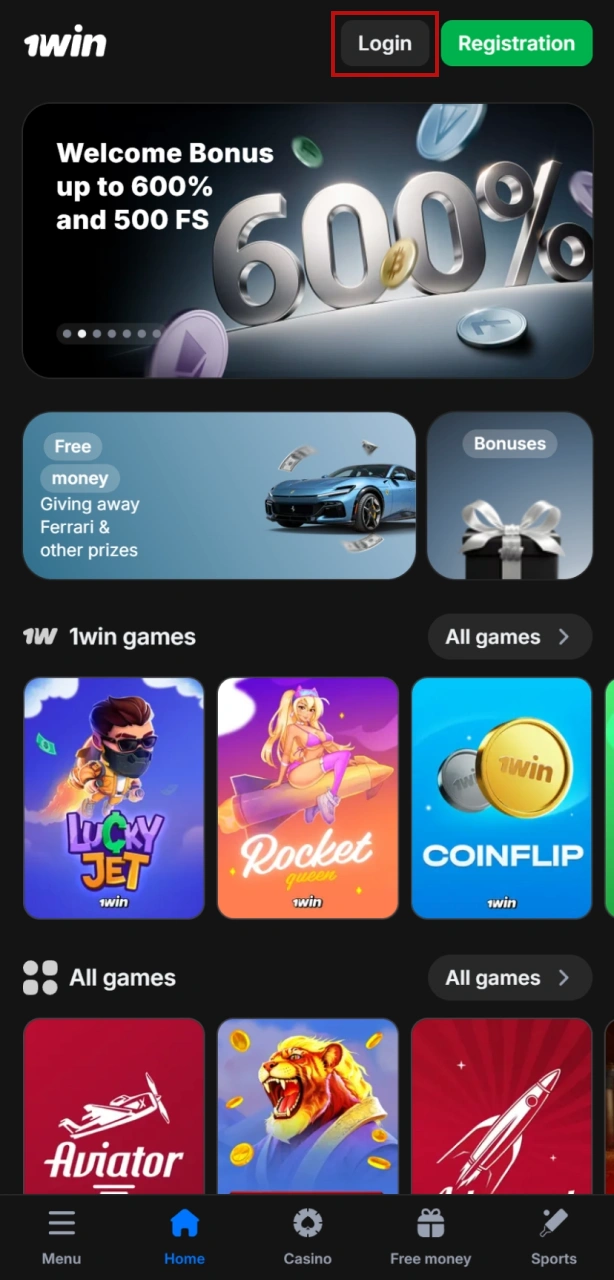Open the Registration form
Screen dimensions: 614x1280
tap(516, 44)
